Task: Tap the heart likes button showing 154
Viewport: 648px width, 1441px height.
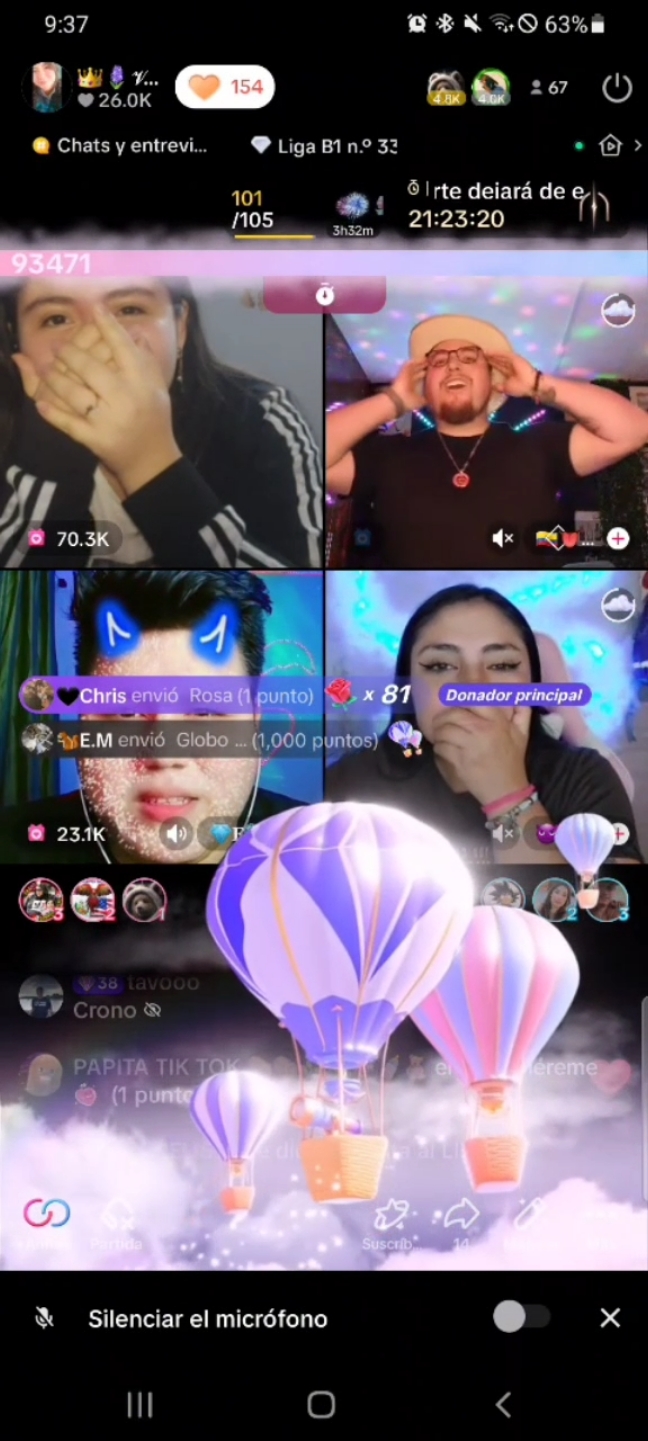Action: (225, 87)
